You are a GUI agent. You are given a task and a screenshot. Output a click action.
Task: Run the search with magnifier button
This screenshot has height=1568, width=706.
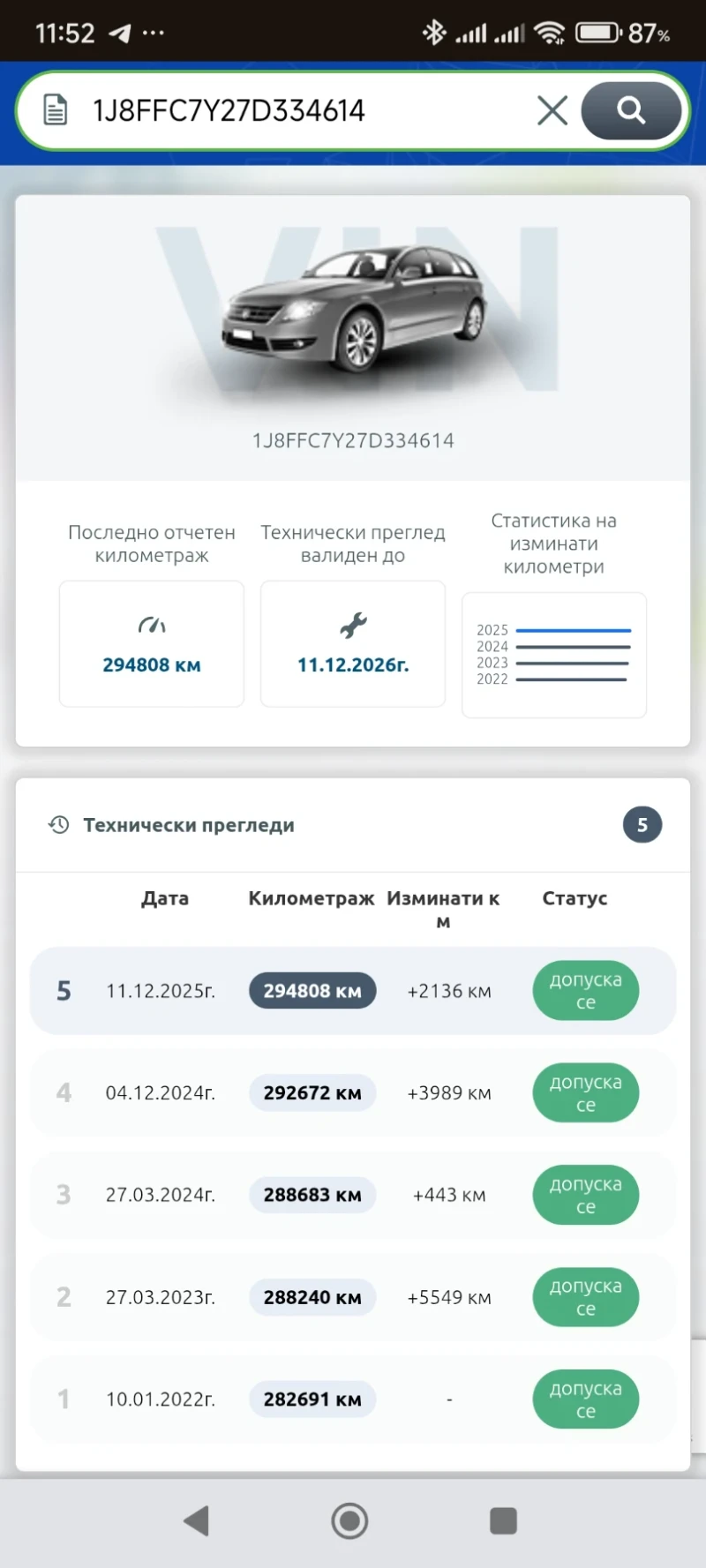631,111
